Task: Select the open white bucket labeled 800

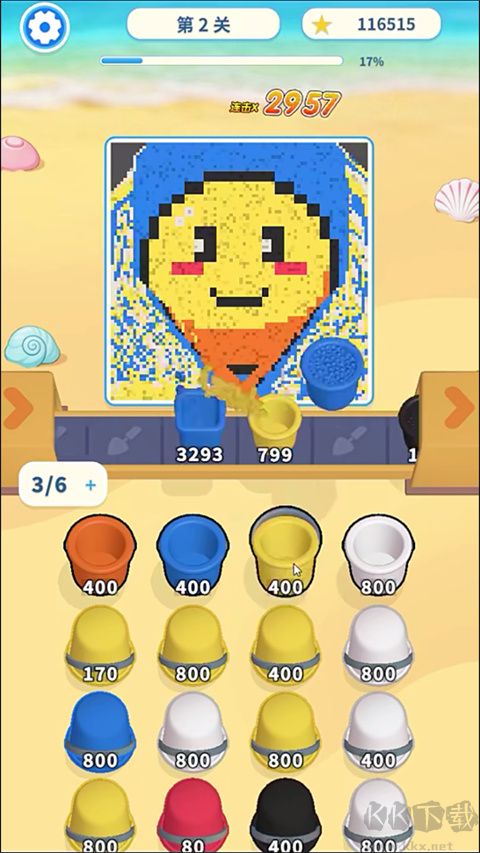Action: 378,555
